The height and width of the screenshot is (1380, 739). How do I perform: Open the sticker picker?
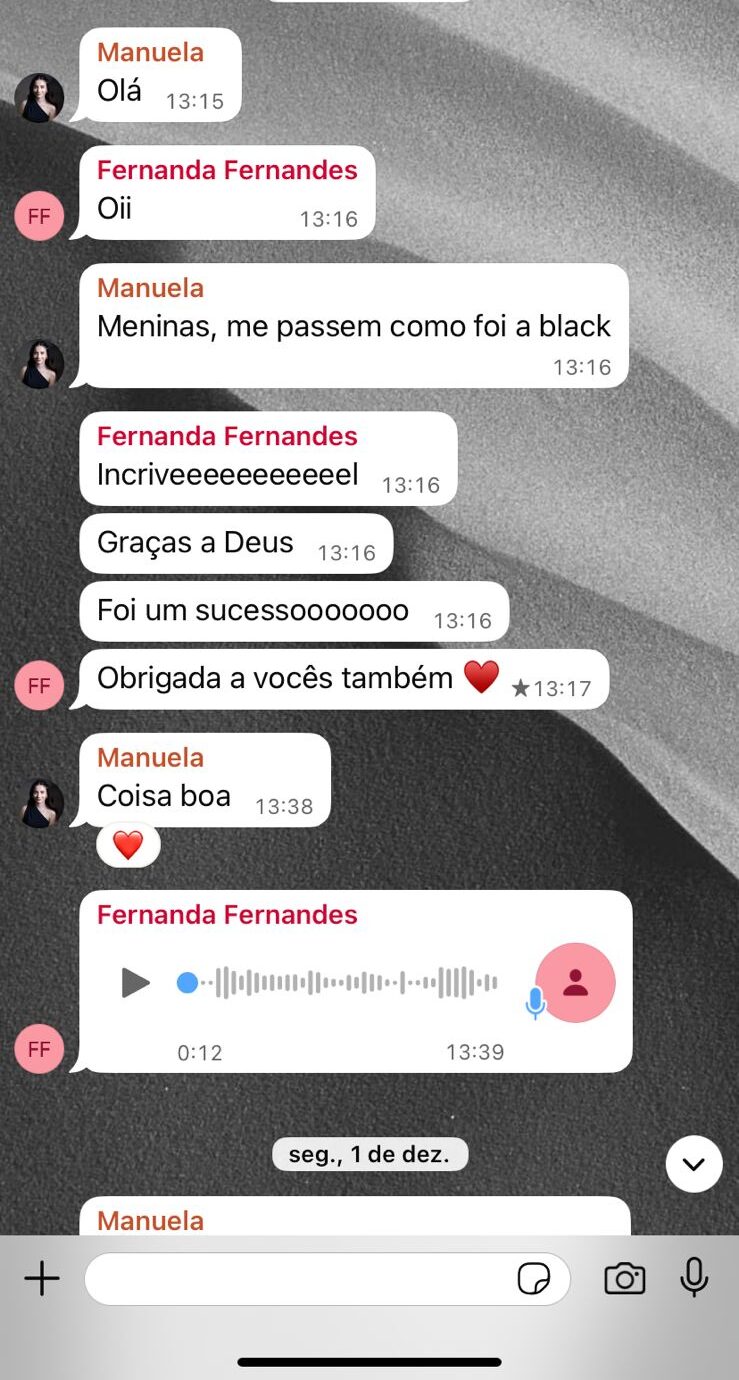point(534,1278)
